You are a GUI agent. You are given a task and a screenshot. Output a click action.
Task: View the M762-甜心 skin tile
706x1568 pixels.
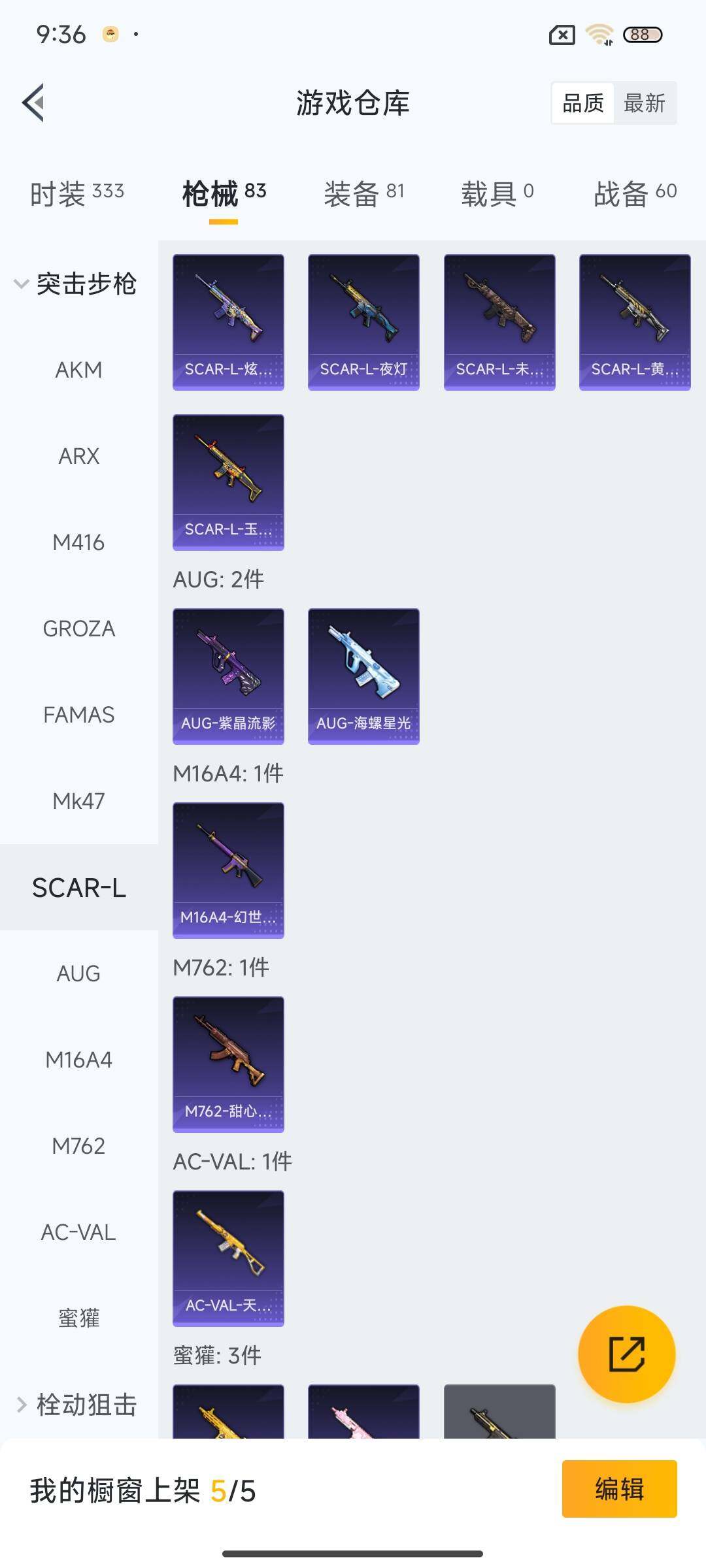click(228, 1064)
